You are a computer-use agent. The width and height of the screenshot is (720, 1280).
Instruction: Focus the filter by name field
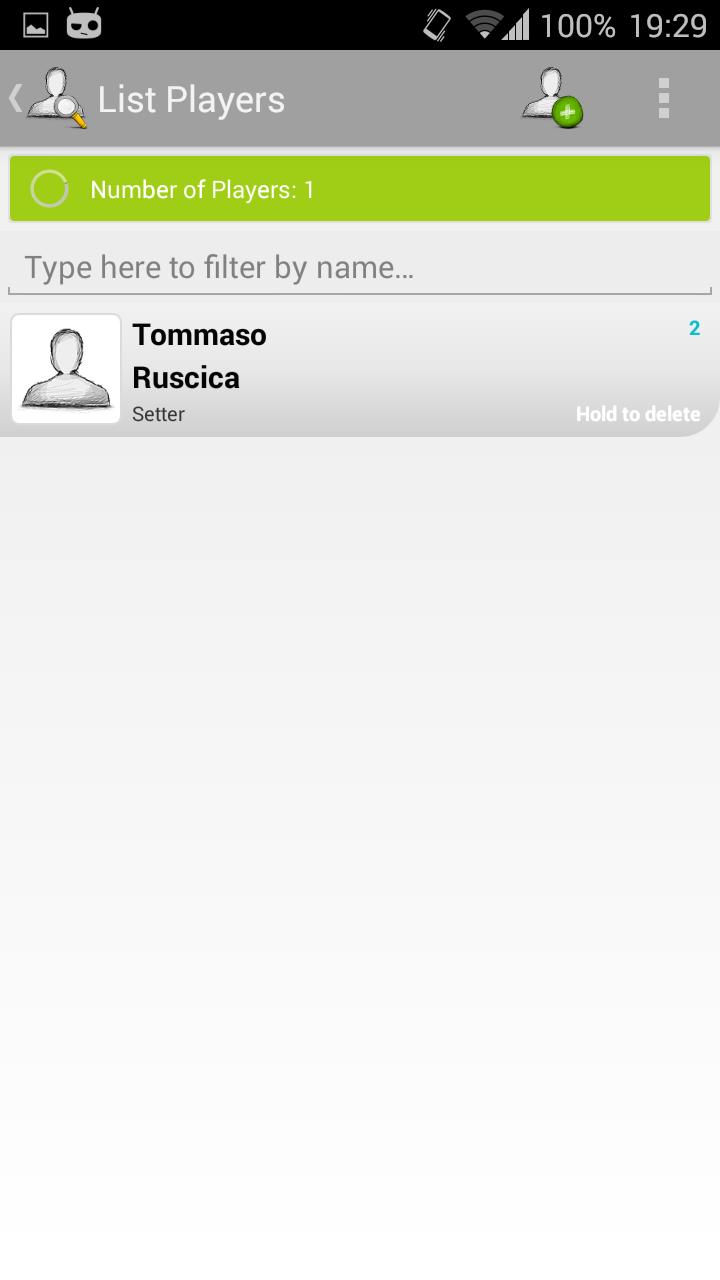360,268
